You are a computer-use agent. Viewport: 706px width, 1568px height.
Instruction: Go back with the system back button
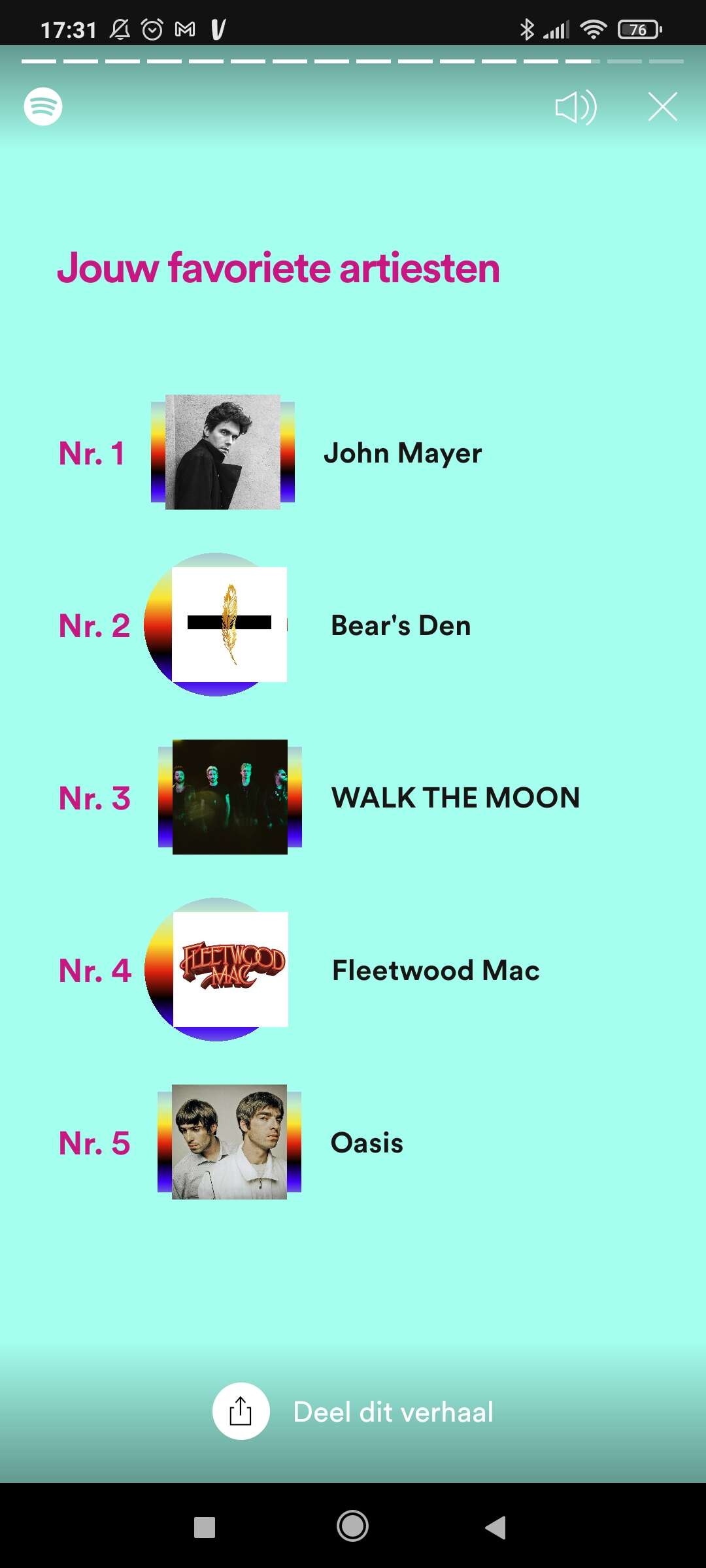496,1527
